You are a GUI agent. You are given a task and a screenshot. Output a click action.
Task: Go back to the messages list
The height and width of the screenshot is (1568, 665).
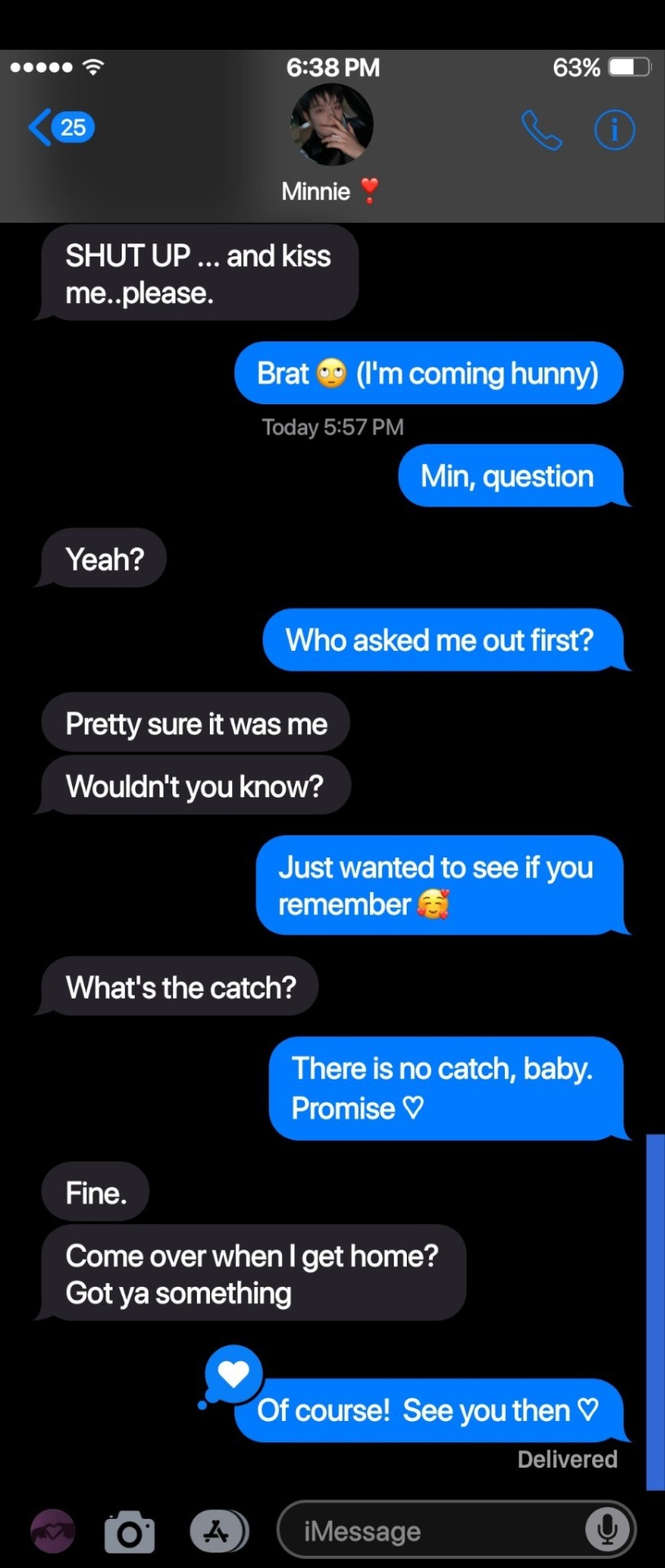tap(59, 127)
